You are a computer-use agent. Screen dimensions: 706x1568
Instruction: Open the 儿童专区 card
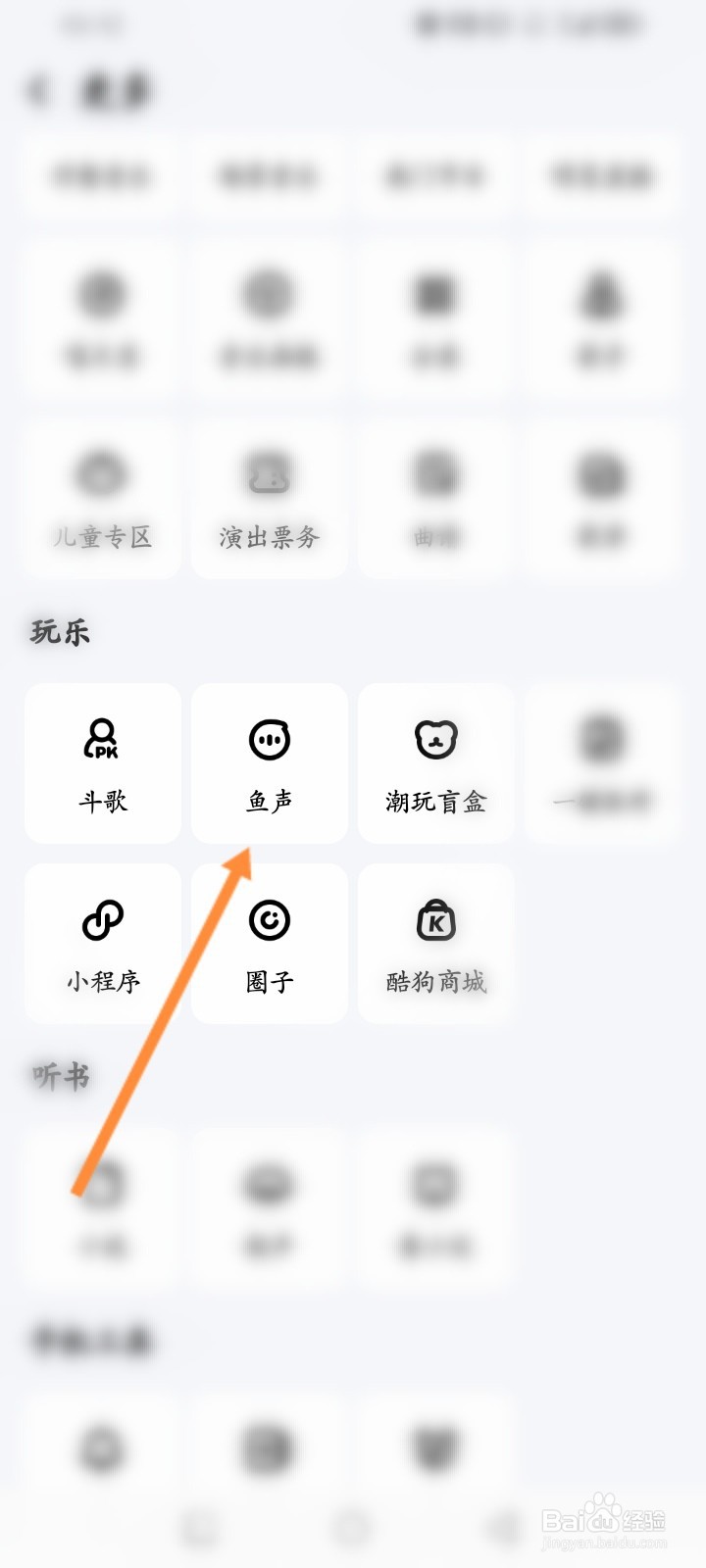point(102,500)
